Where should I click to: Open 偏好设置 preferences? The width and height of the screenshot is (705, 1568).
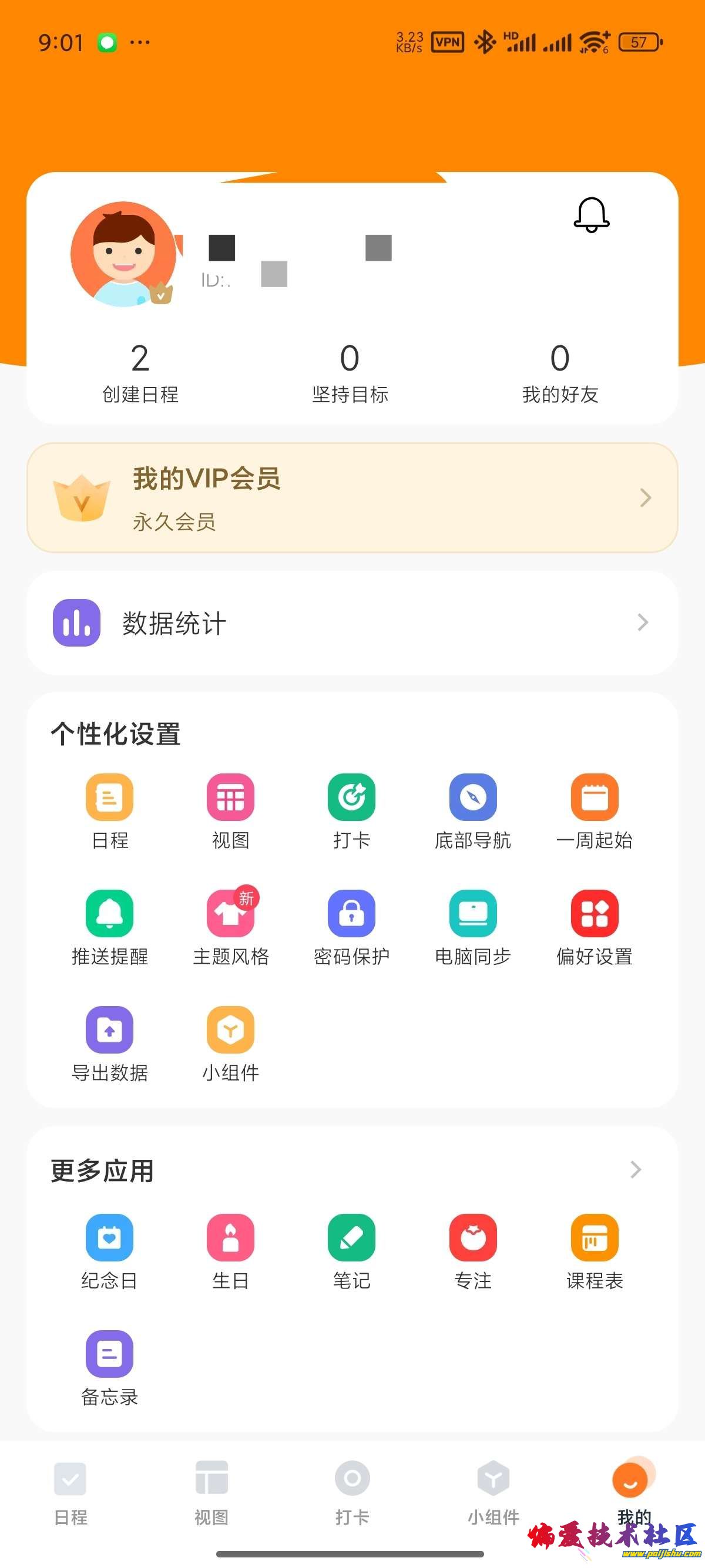point(594,914)
